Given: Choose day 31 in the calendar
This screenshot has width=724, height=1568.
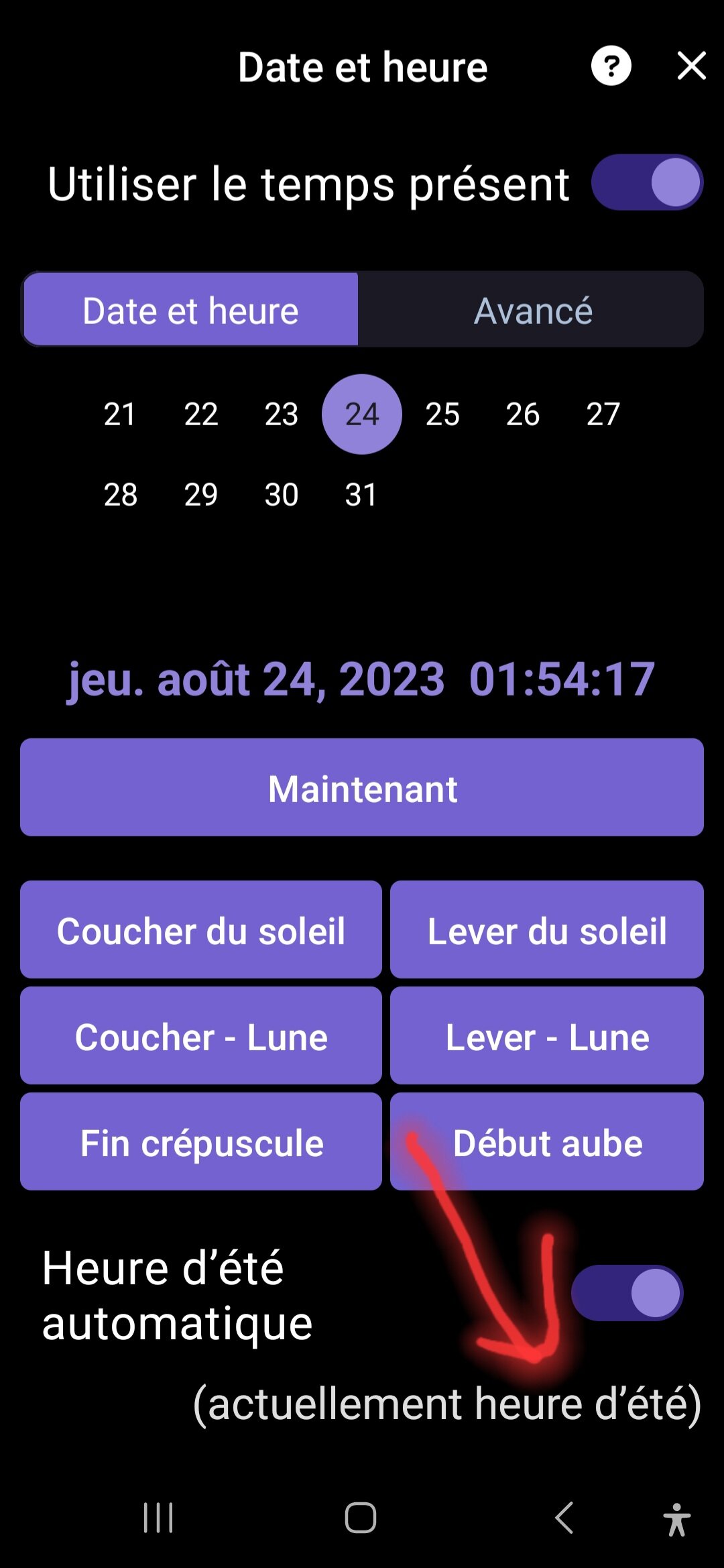Looking at the screenshot, I should click(361, 495).
